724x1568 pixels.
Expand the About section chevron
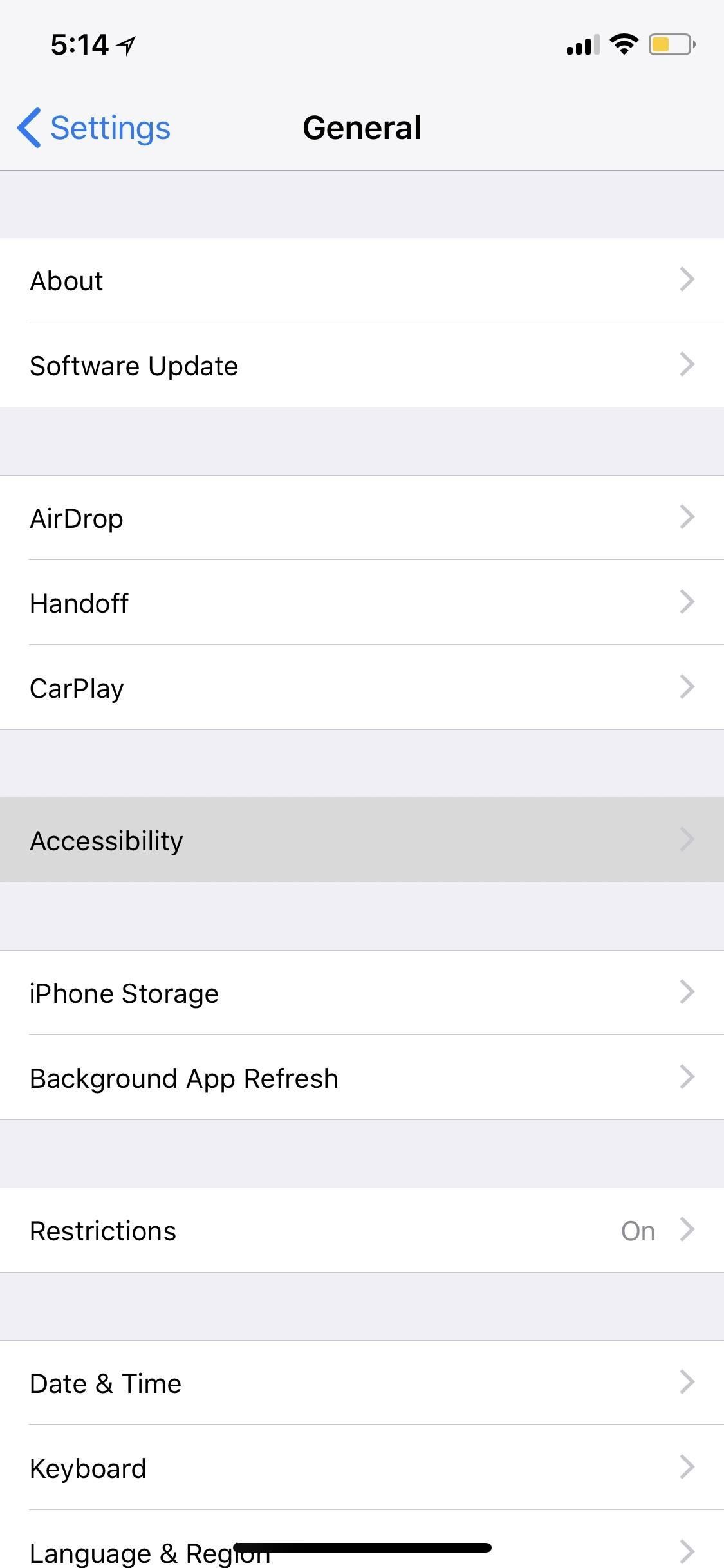click(x=688, y=279)
